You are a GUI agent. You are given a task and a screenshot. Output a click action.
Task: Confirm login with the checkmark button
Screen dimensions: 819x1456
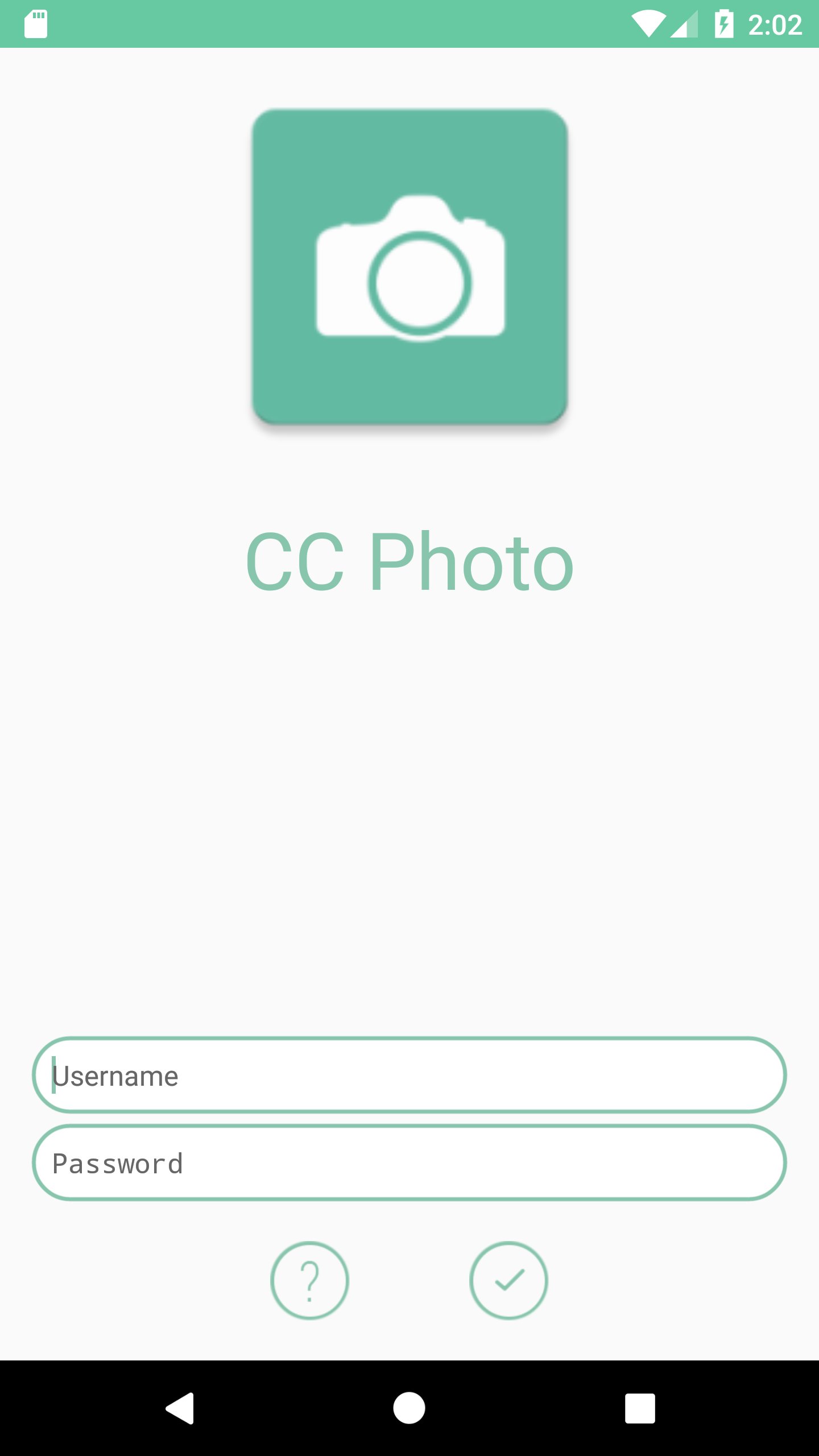click(x=508, y=1280)
